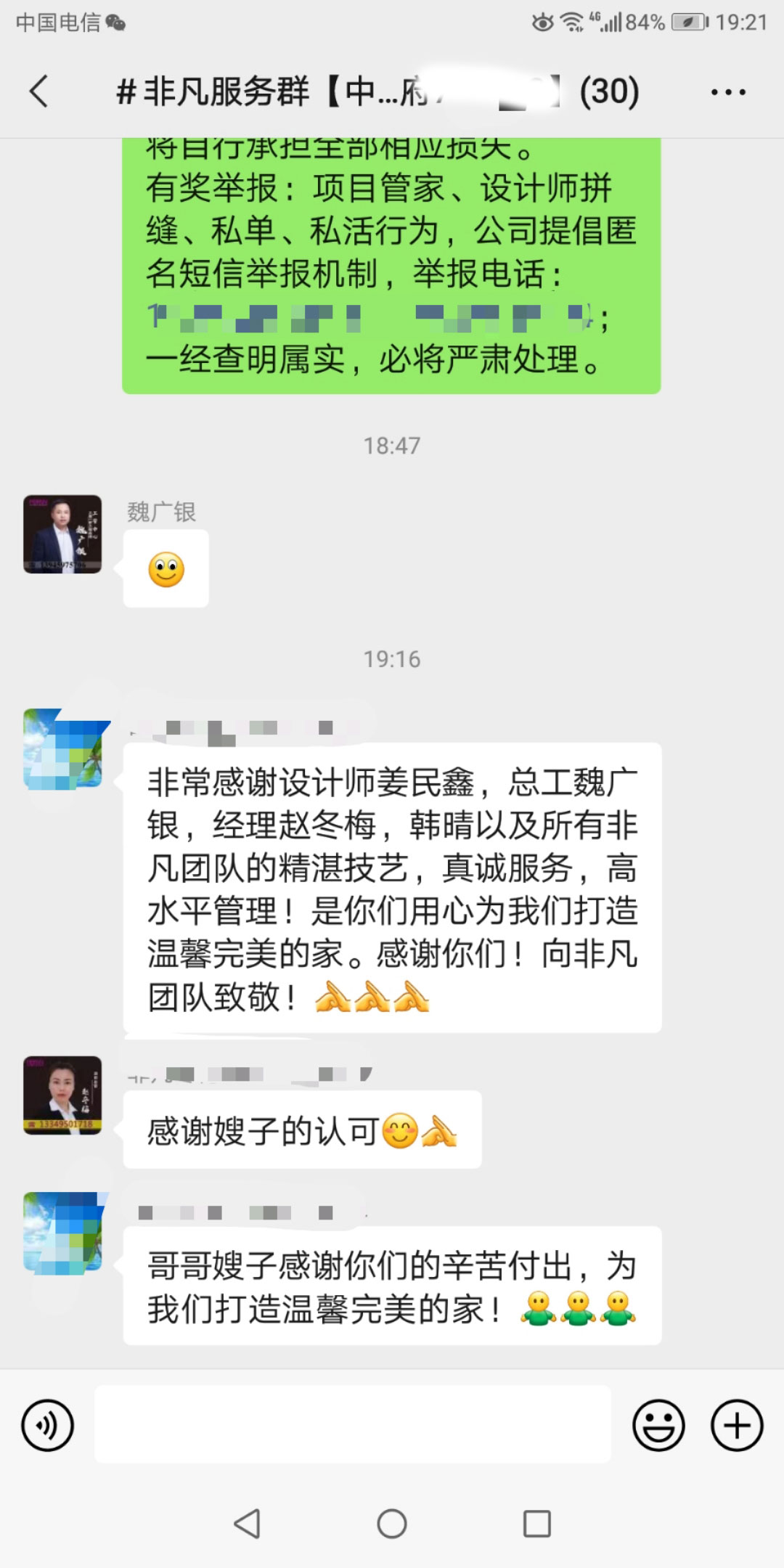Tap the system home button
This screenshot has height=1568, width=784.
click(392, 1524)
